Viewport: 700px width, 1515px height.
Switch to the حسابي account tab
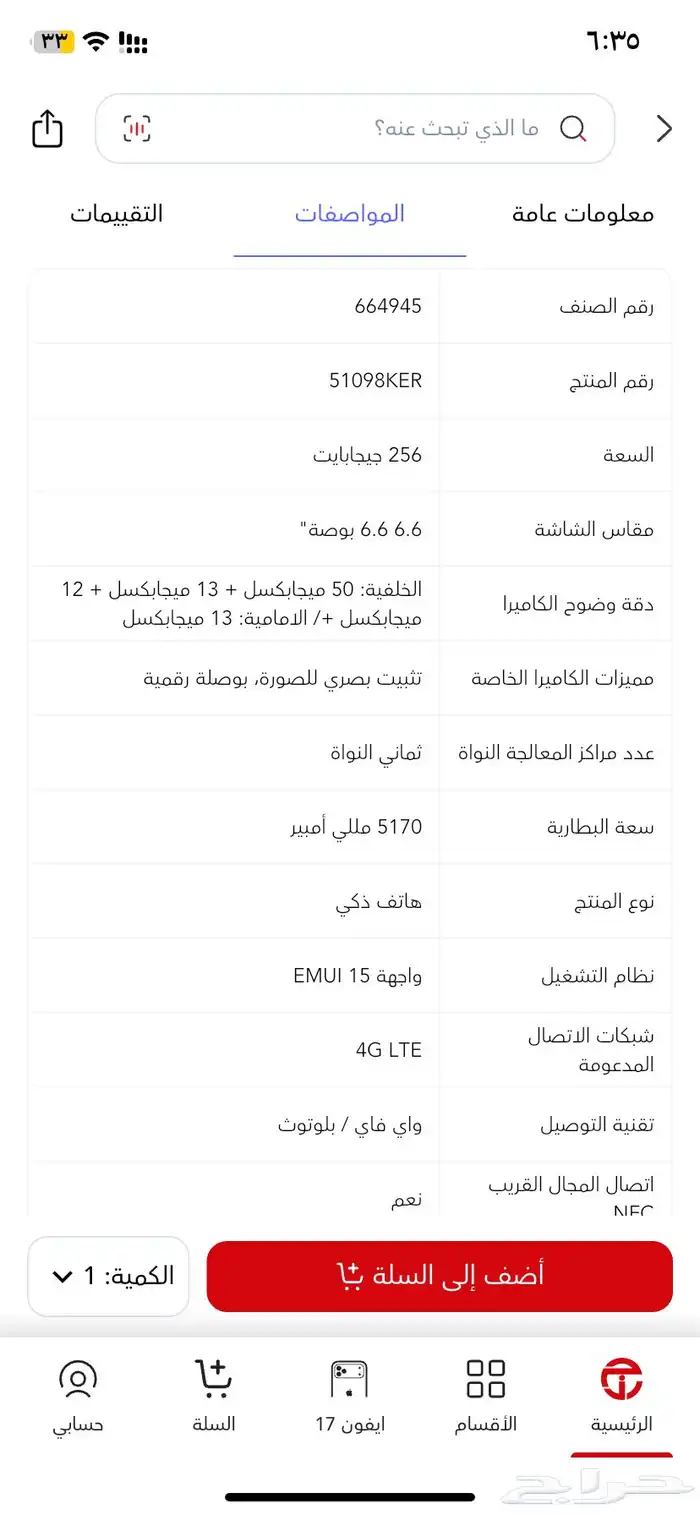click(78, 1397)
